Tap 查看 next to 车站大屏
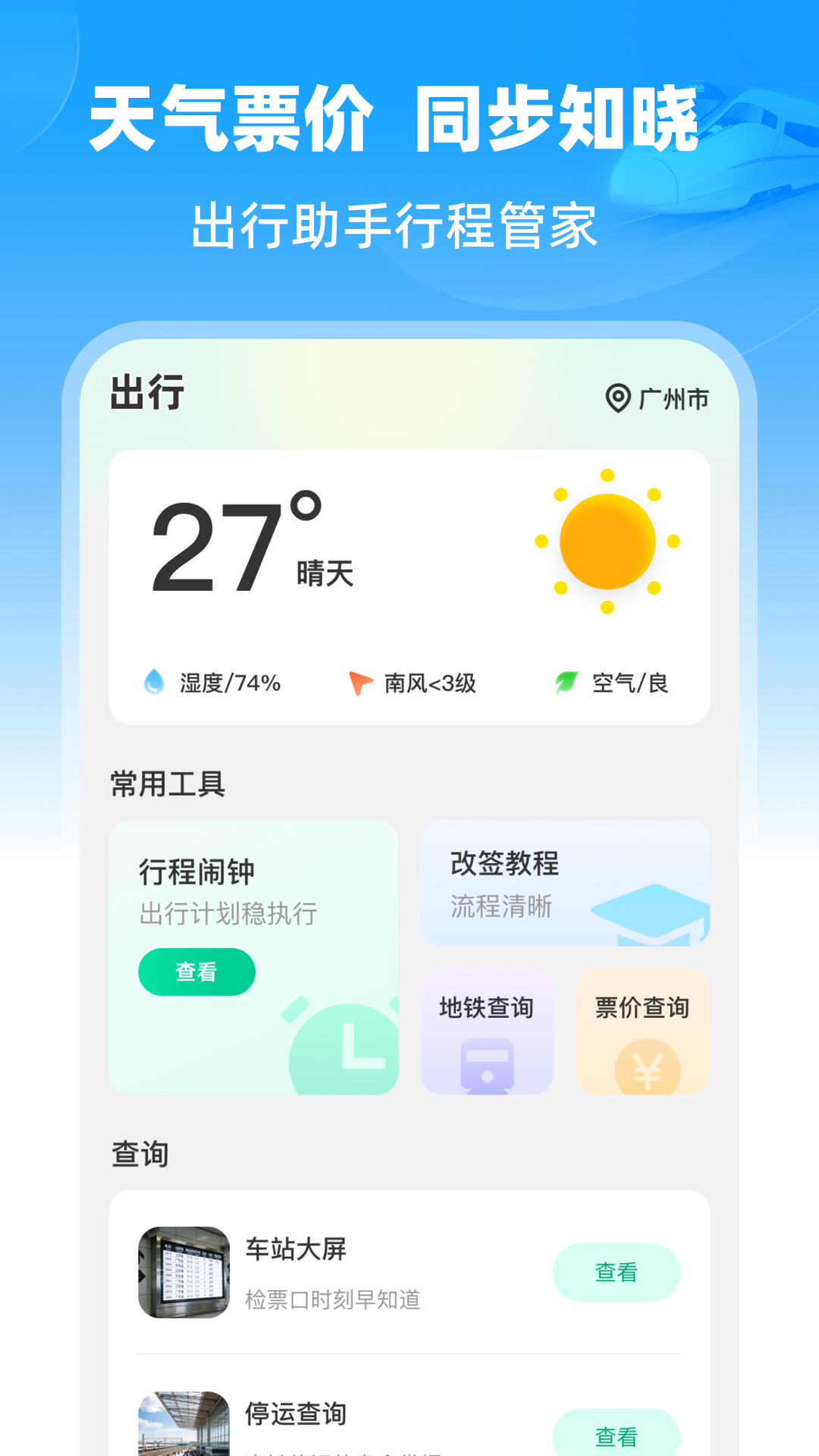The image size is (819, 1456). tap(617, 1272)
